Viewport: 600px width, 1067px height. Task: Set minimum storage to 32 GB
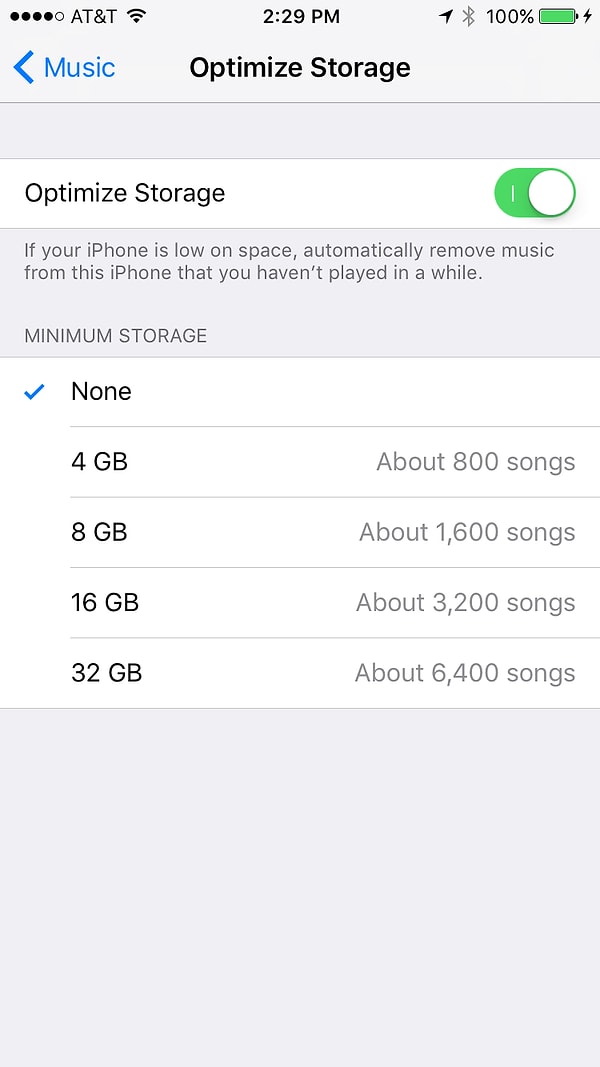(x=300, y=673)
